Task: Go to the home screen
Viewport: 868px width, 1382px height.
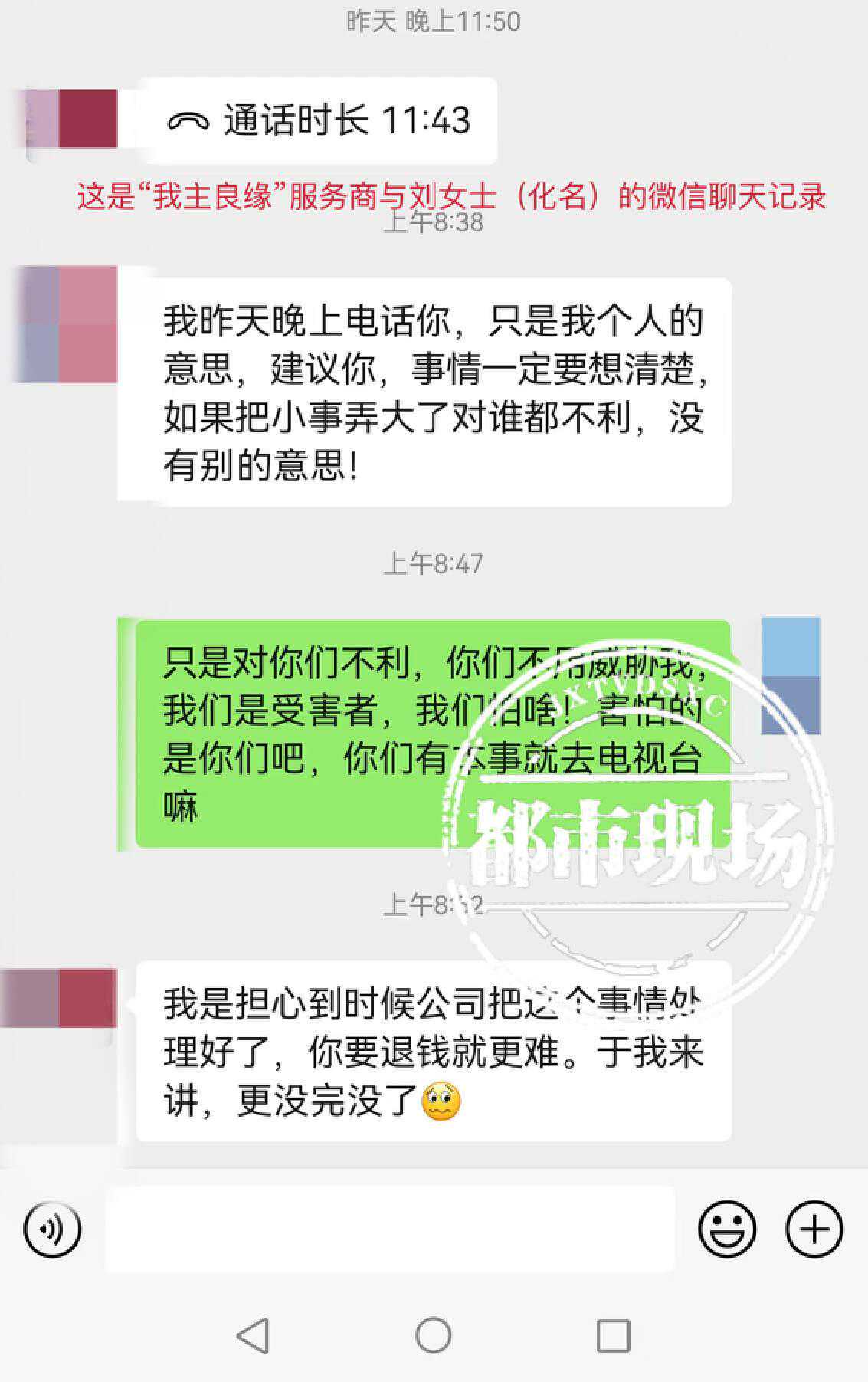Action: pos(433,1336)
